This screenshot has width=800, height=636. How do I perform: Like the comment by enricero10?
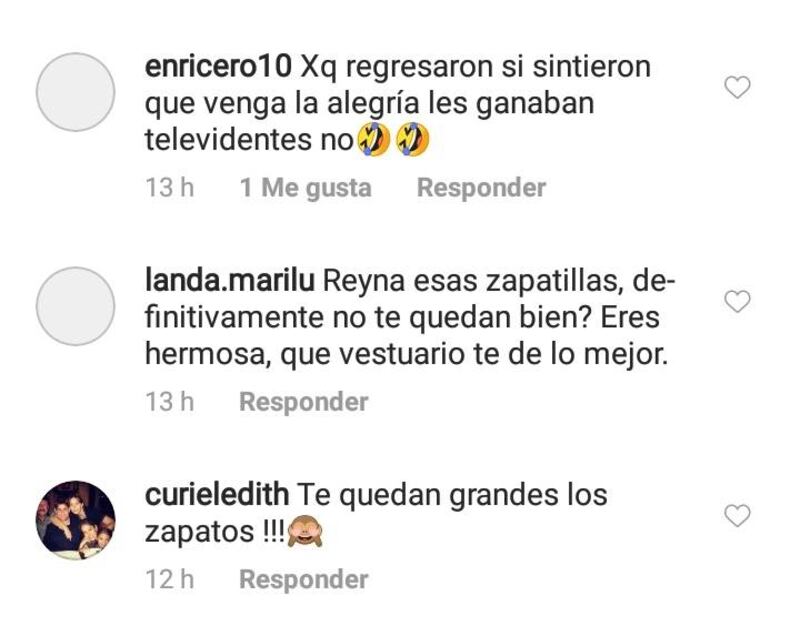pyautogui.click(x=737, y=88)
